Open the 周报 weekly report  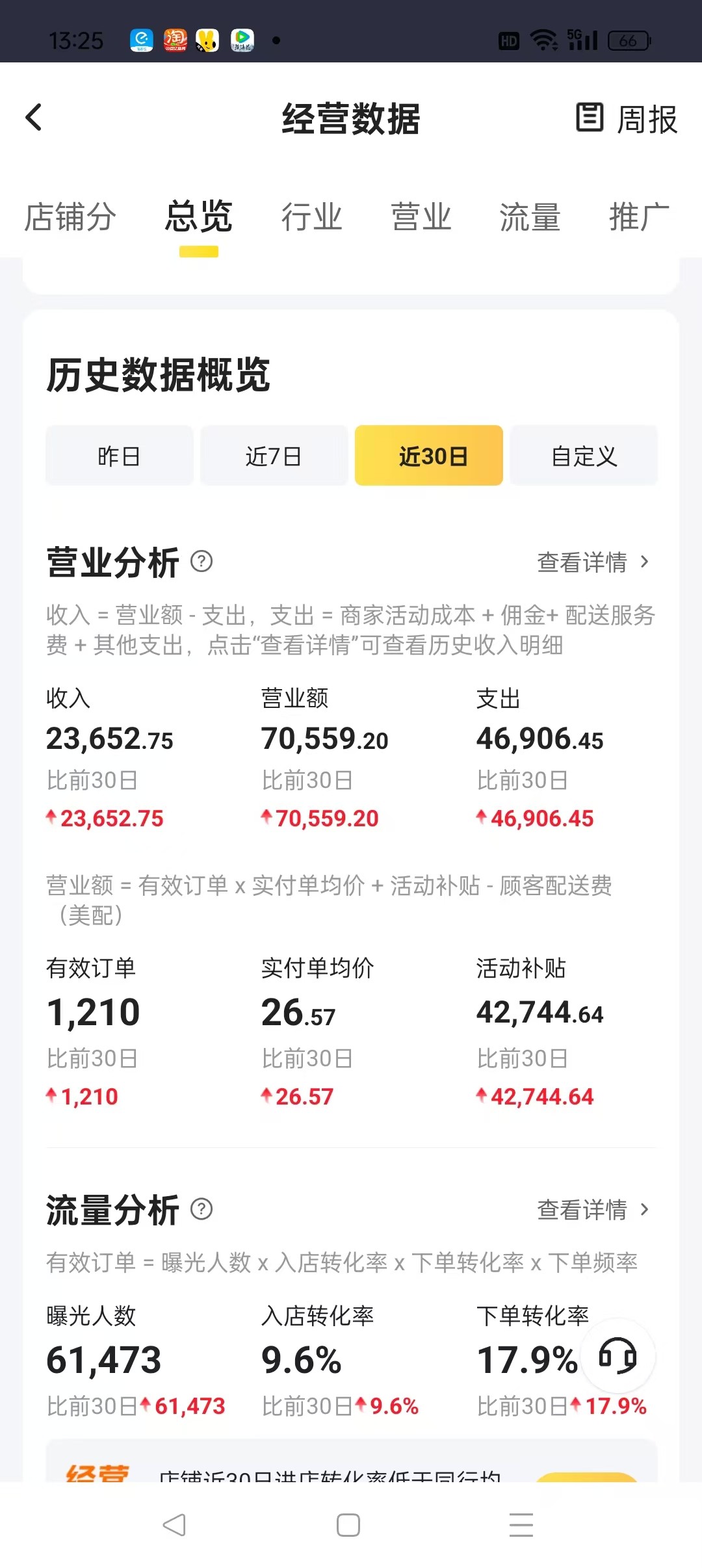click(627, 119)
